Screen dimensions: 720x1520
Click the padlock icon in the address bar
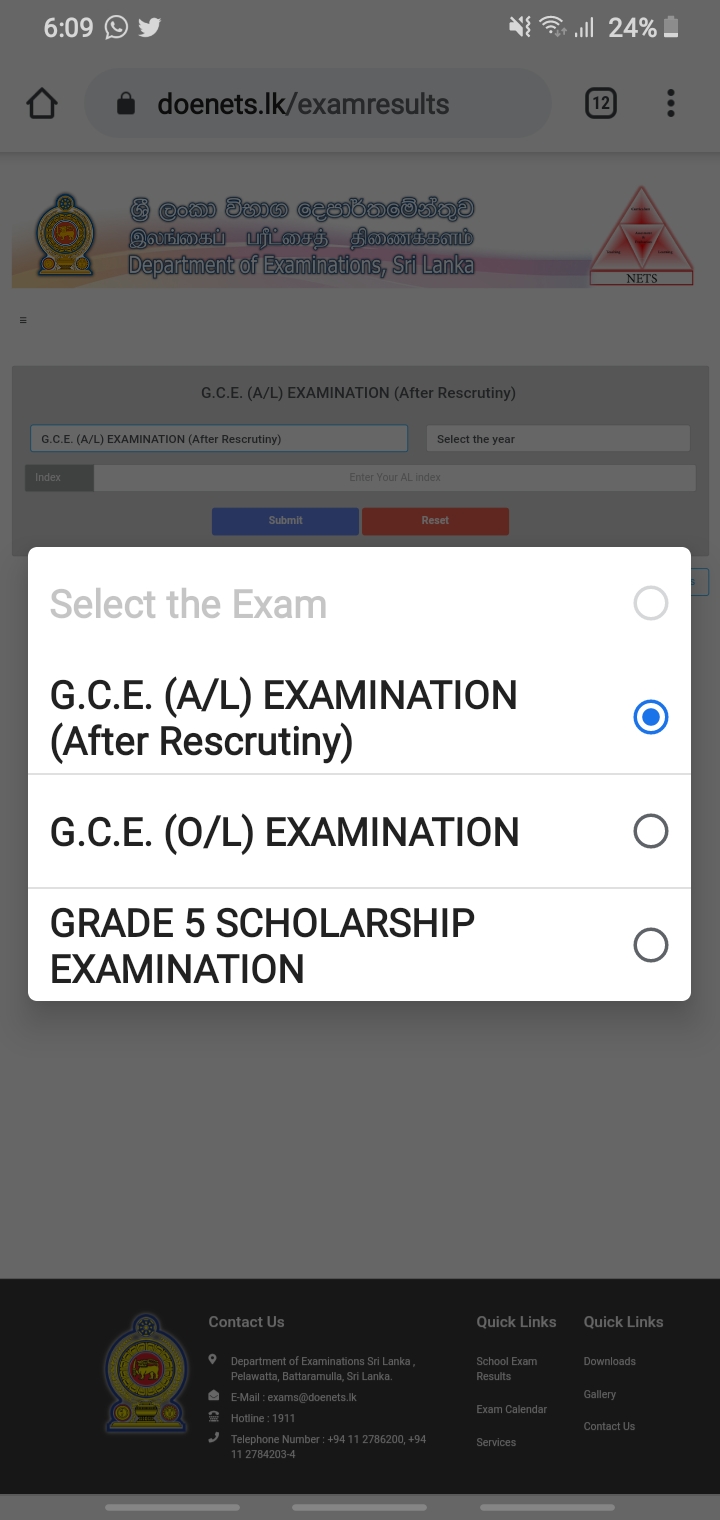coord(125,102)
